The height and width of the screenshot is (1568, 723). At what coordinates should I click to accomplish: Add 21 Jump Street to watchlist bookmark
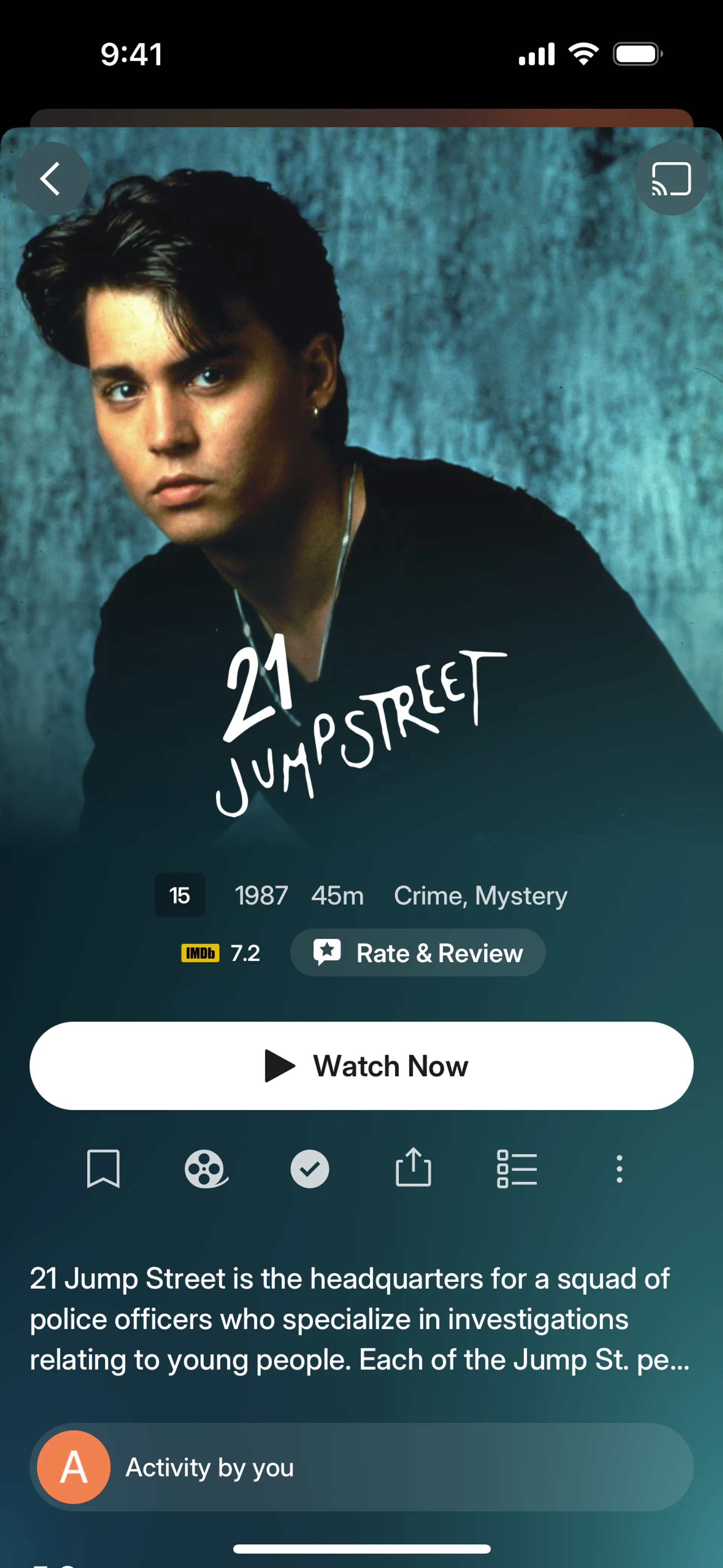pos(104,1169)
